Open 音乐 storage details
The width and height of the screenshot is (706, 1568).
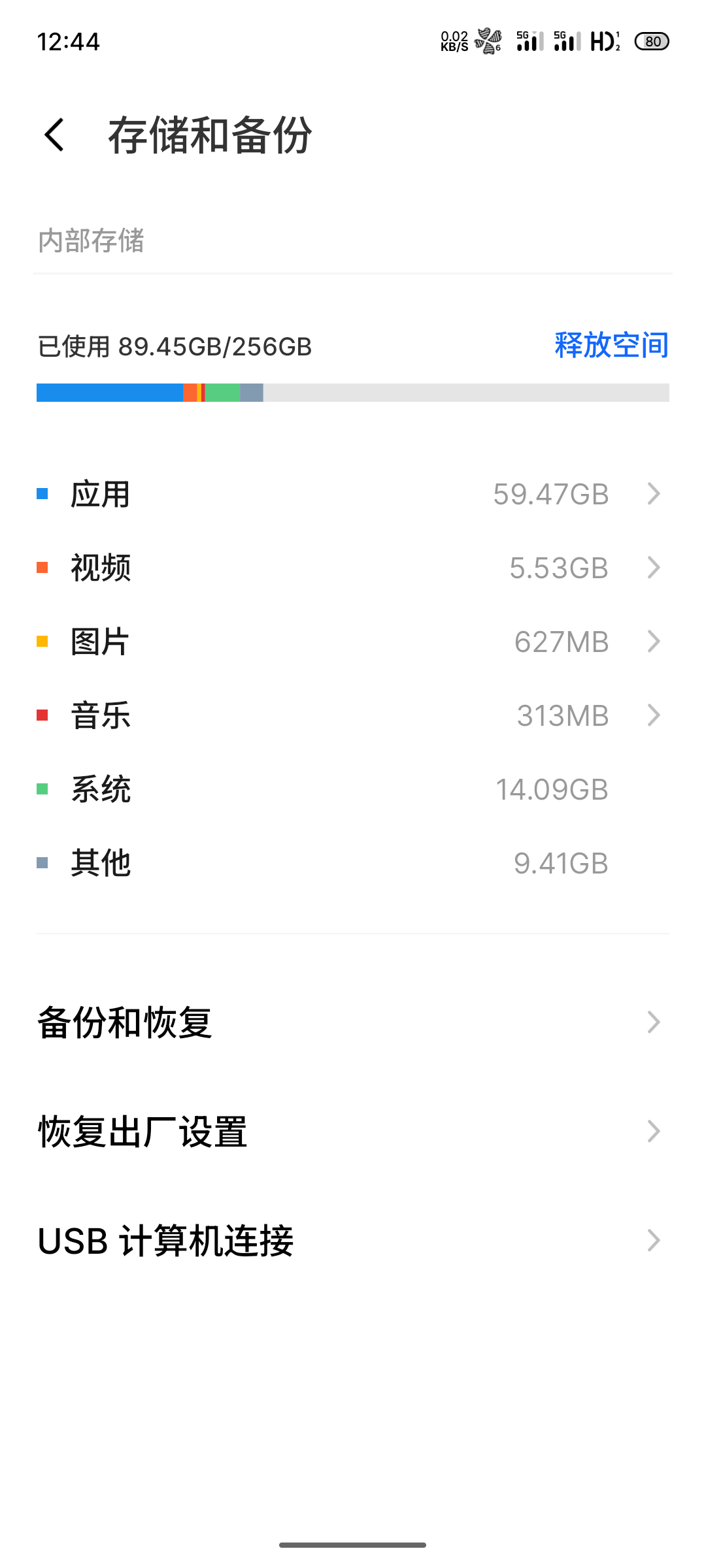tap(353, 715)
